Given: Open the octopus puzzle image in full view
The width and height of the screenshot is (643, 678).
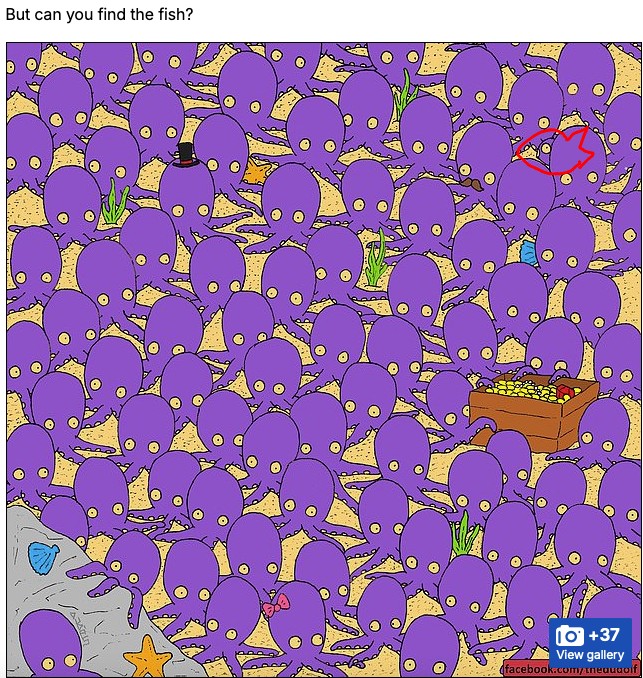Looking at the screenshot, I should (x=323, y=360).
